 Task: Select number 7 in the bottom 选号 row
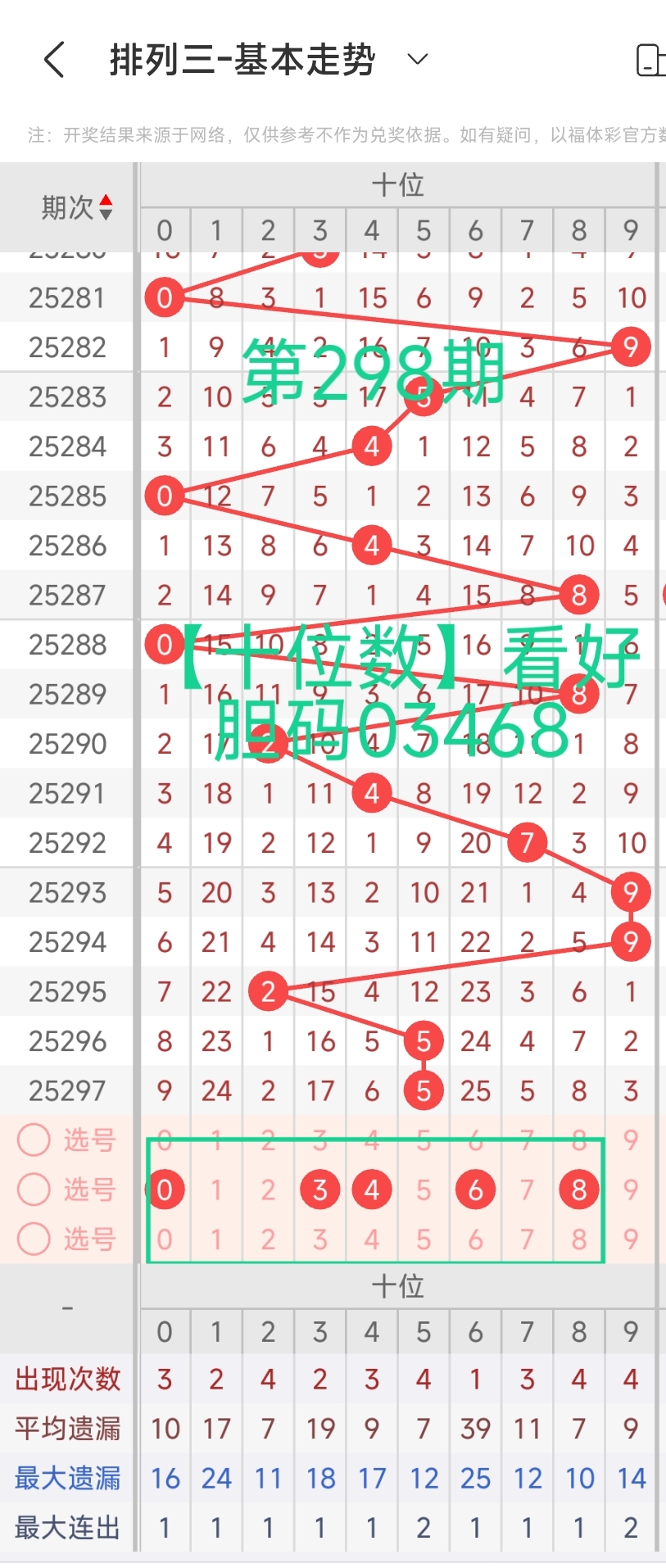click(527, 1239)
